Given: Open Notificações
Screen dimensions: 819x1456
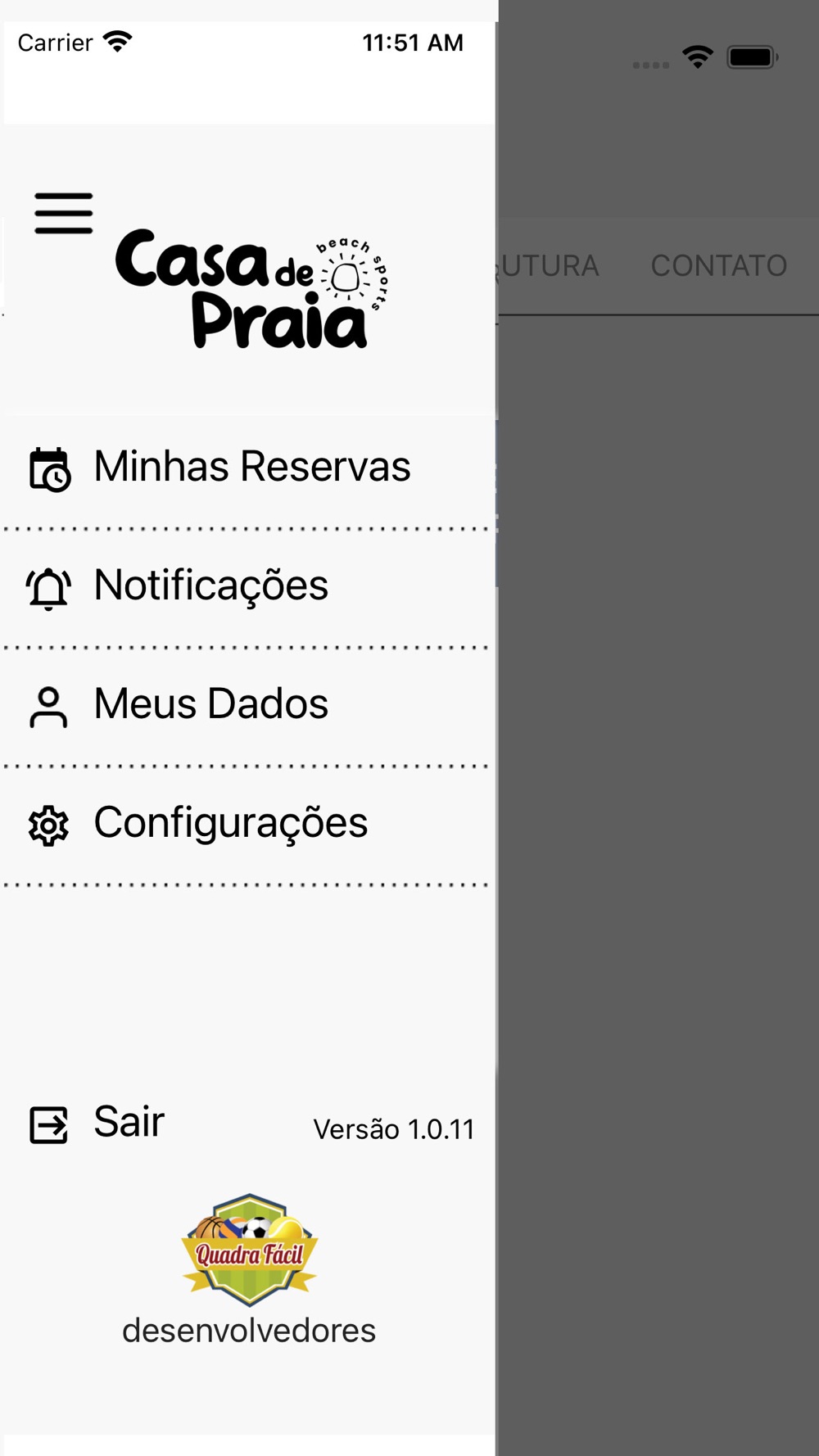Looking at the screenshot, I should click(x=248, y=587).
